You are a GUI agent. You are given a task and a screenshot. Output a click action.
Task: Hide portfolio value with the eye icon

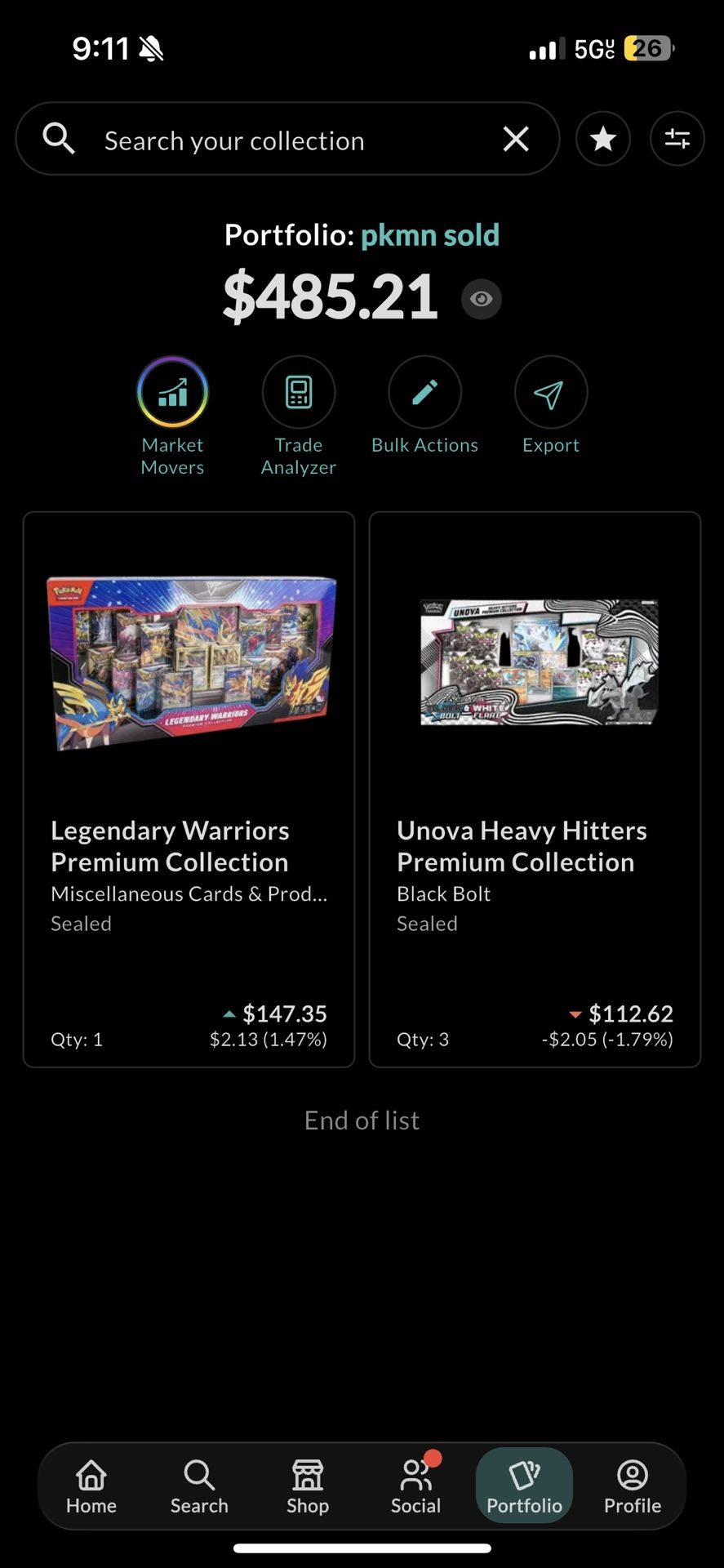click(x=481, y=299)
